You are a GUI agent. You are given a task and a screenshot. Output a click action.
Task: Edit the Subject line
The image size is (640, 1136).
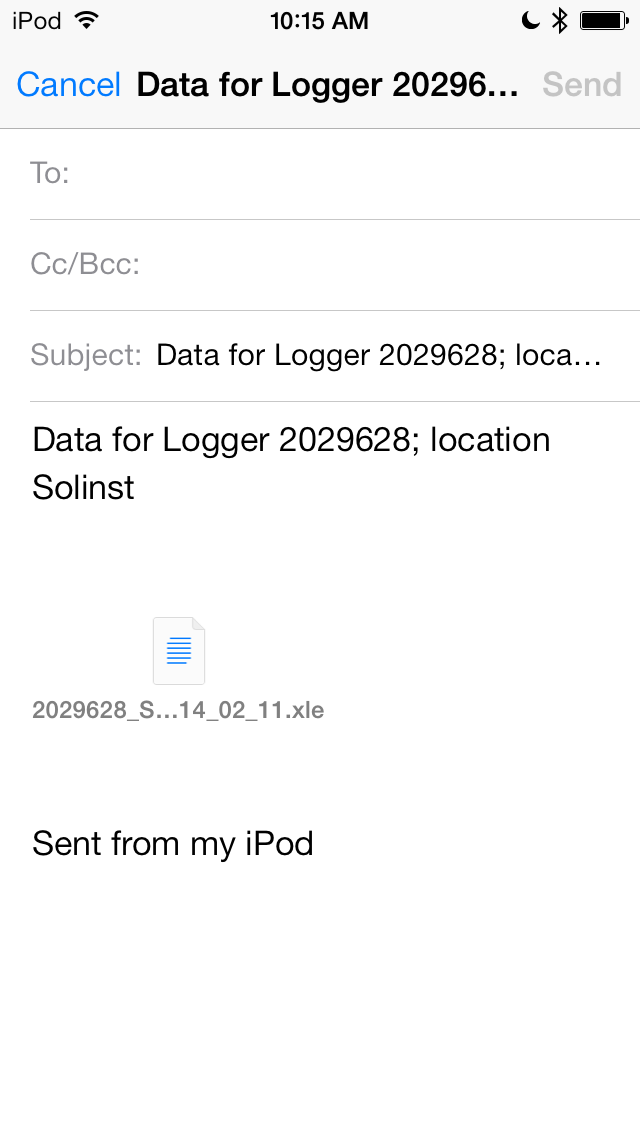point(380,356)
